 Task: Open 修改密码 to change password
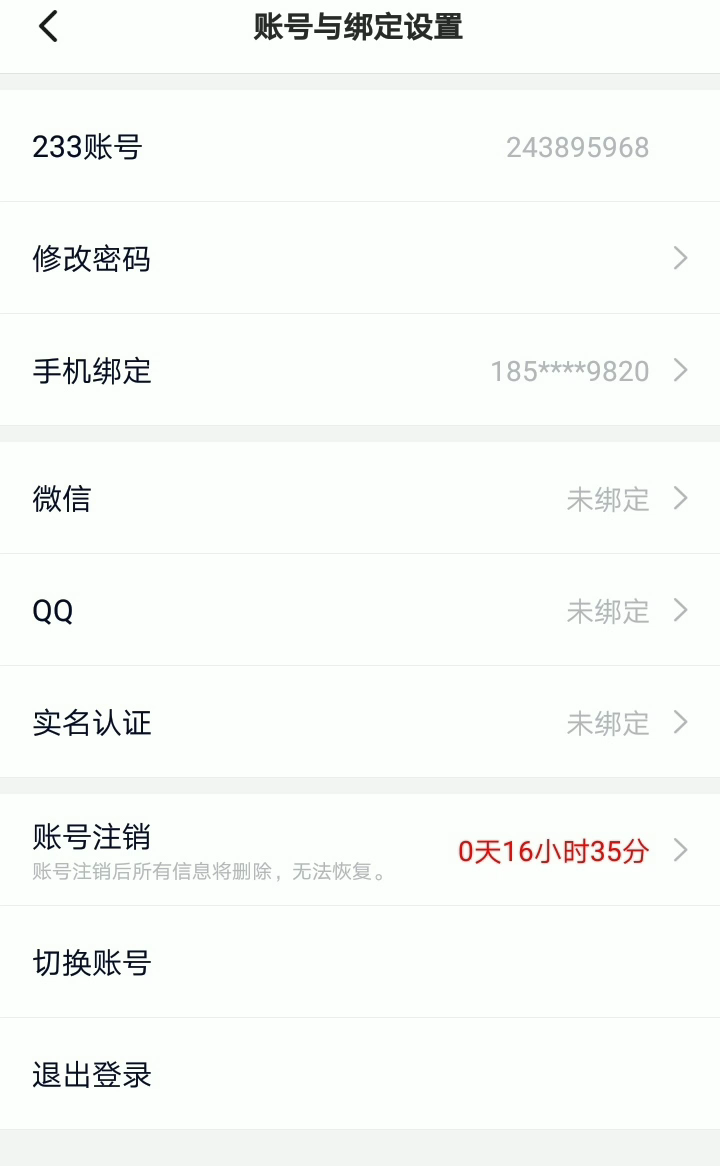[360, 259]
